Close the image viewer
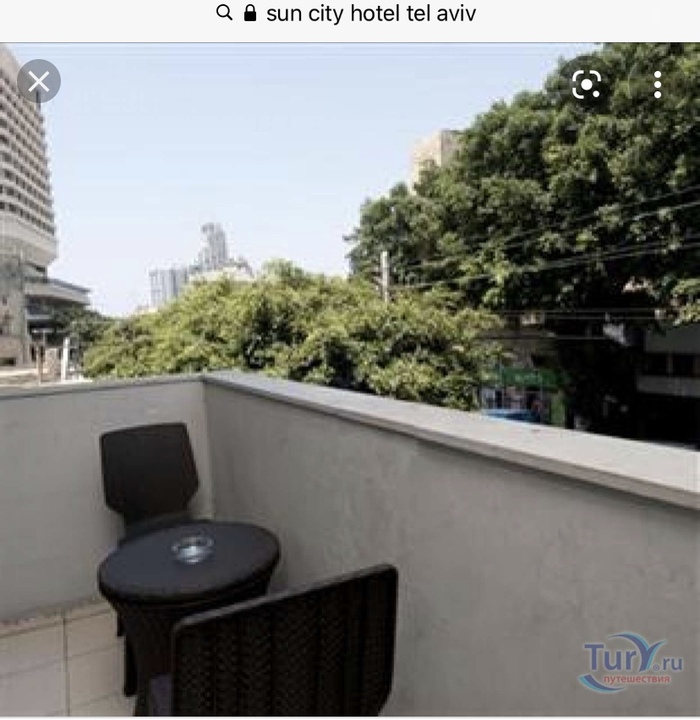The height and width of the screenshot is (720, 700). coord(39,82)
